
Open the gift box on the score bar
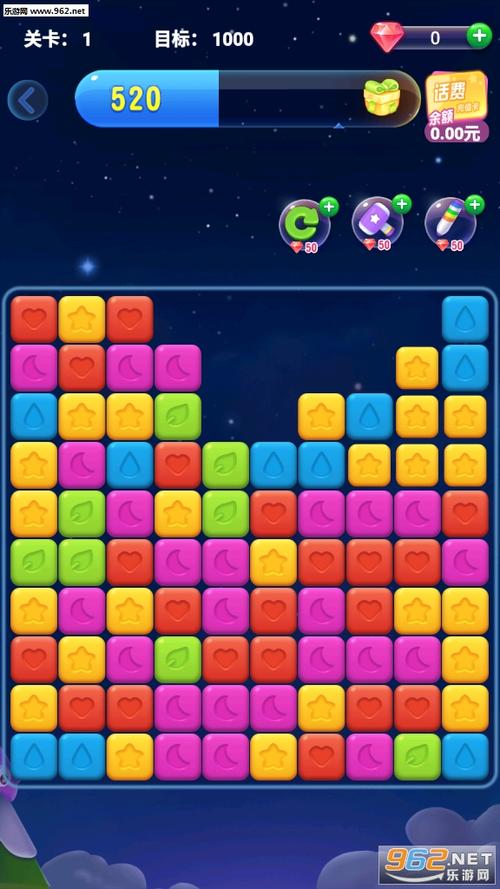(381, 97)
